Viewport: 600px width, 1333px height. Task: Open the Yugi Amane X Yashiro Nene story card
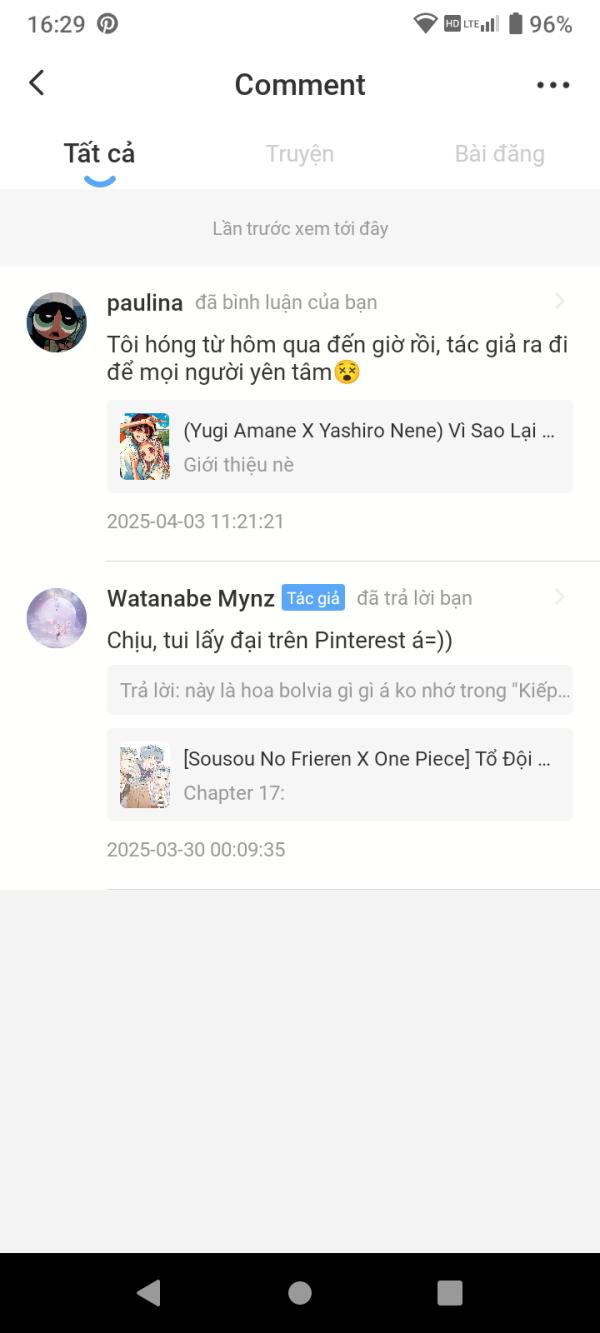click(340, 447)
